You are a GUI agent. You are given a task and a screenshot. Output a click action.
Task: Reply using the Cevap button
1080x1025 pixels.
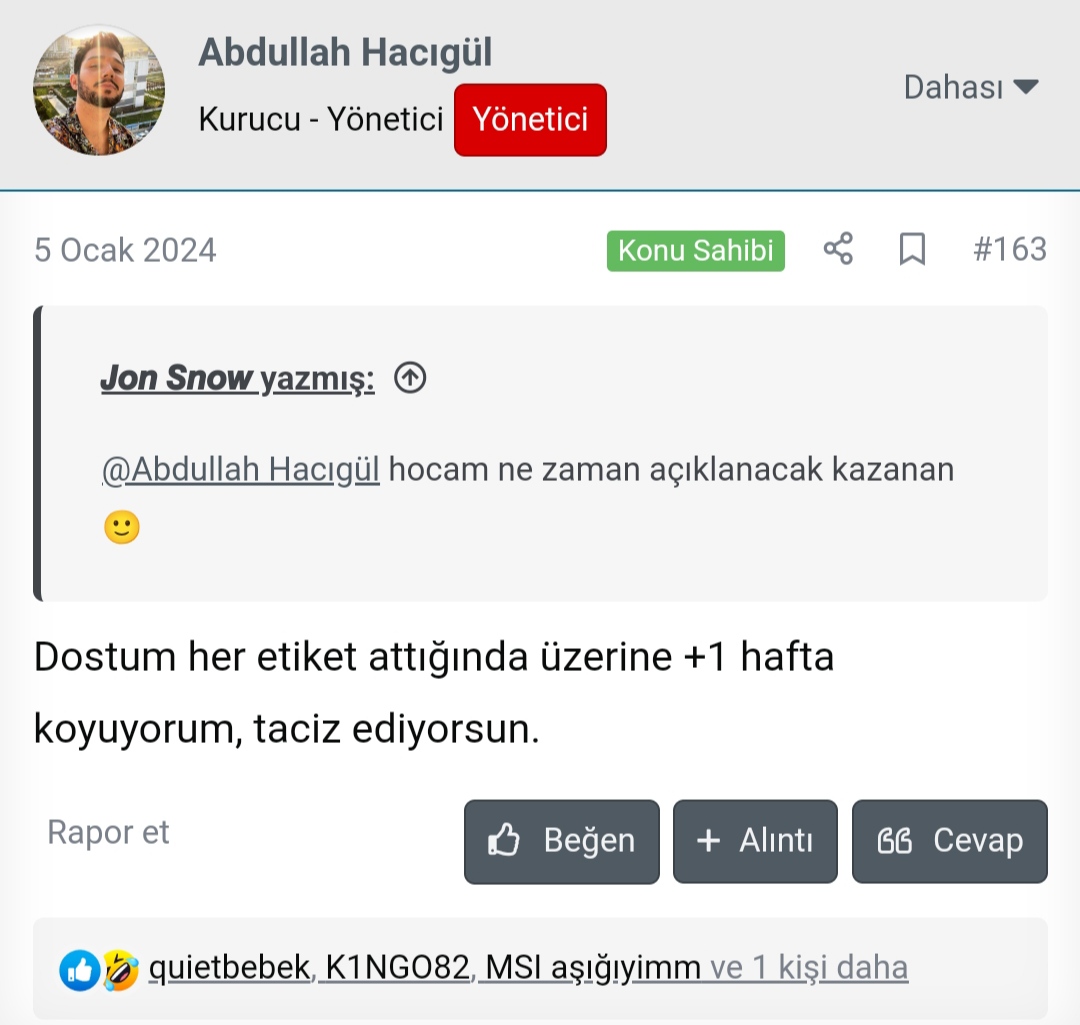tap(949, 841)
